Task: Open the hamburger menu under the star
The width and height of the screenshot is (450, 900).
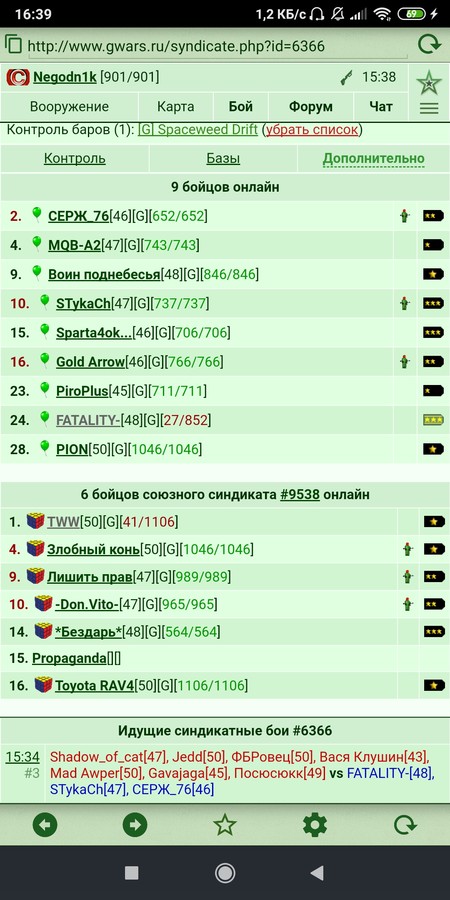Action: coord(429,108)
